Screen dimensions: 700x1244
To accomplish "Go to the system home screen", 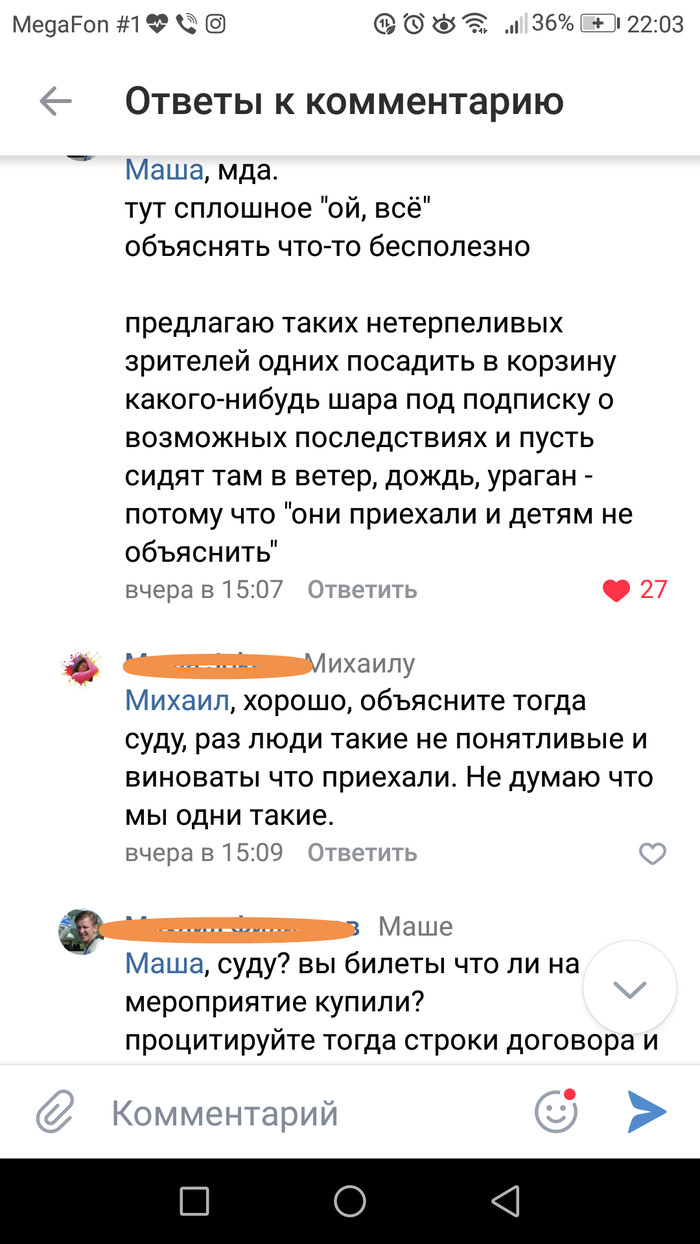I will [349, 1200].
